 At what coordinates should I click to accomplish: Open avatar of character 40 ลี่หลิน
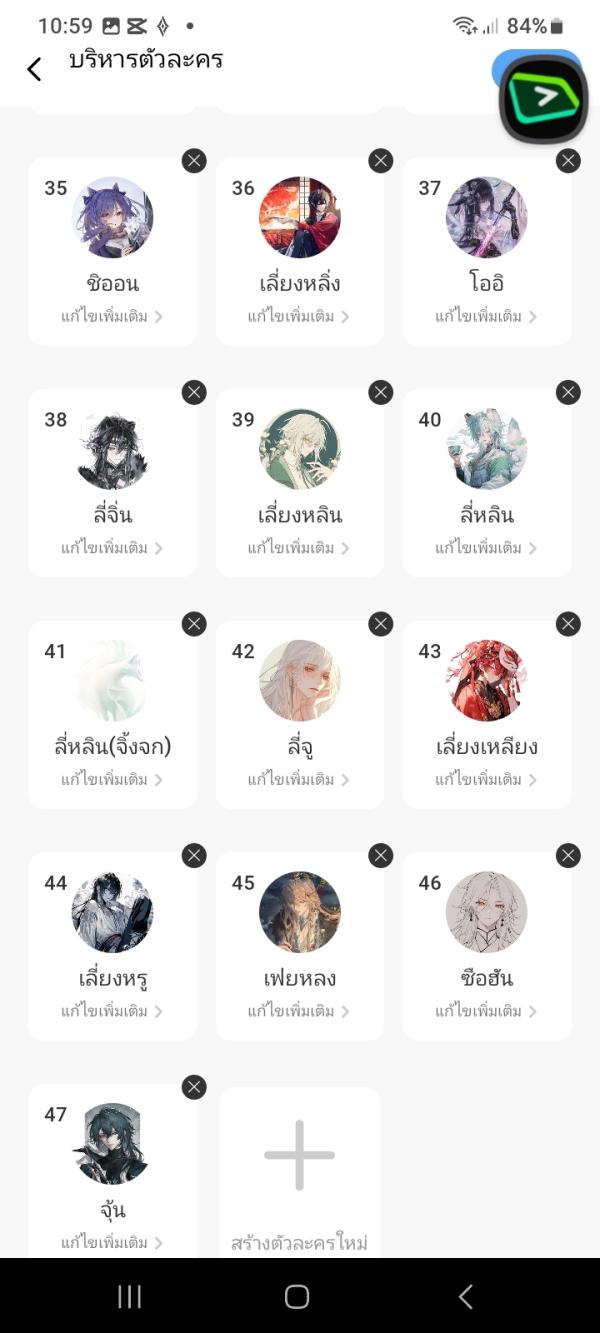486,449
